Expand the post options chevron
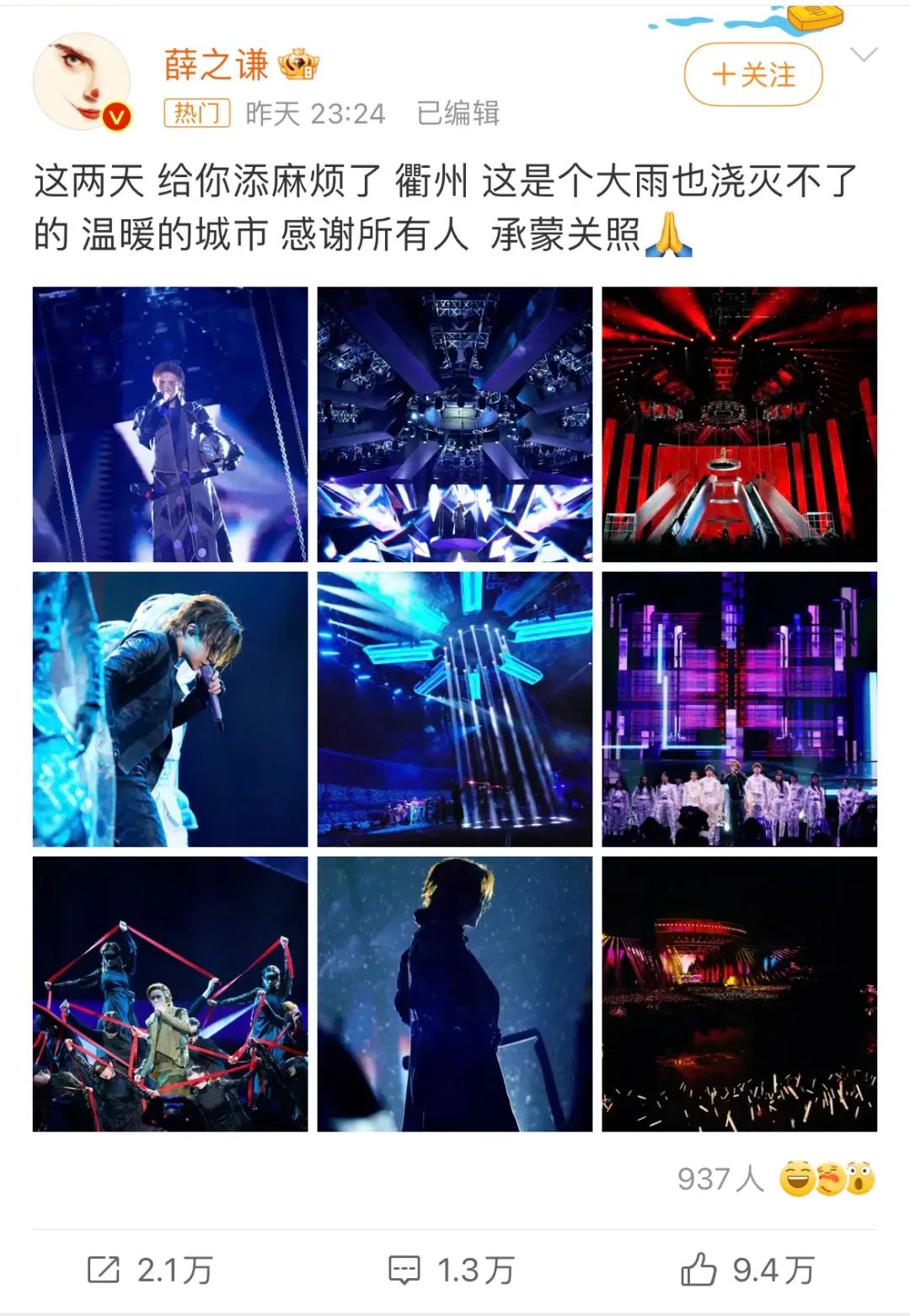Screen dimensions: 910x1316 click(x=864, y=56)
